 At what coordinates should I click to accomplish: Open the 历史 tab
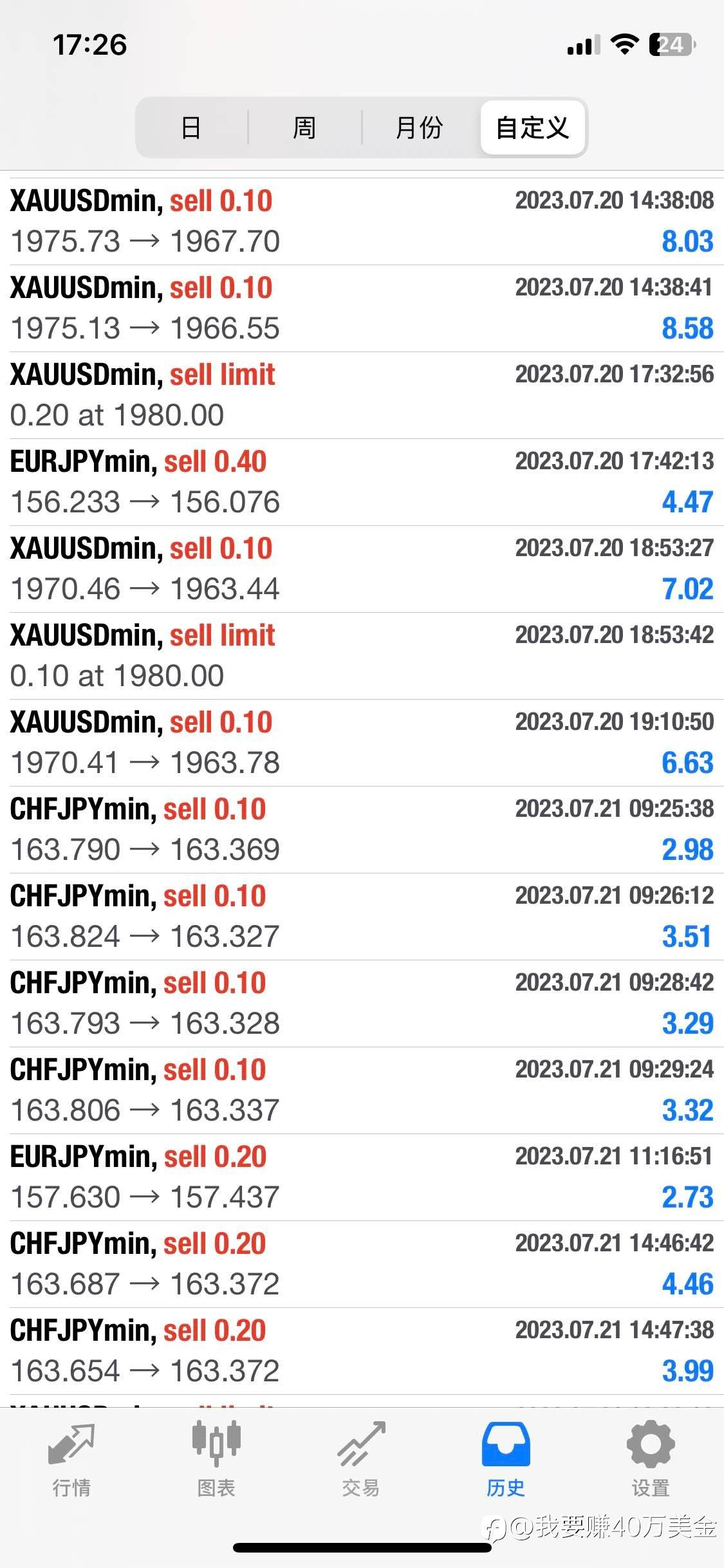(x=506, y=1461)
